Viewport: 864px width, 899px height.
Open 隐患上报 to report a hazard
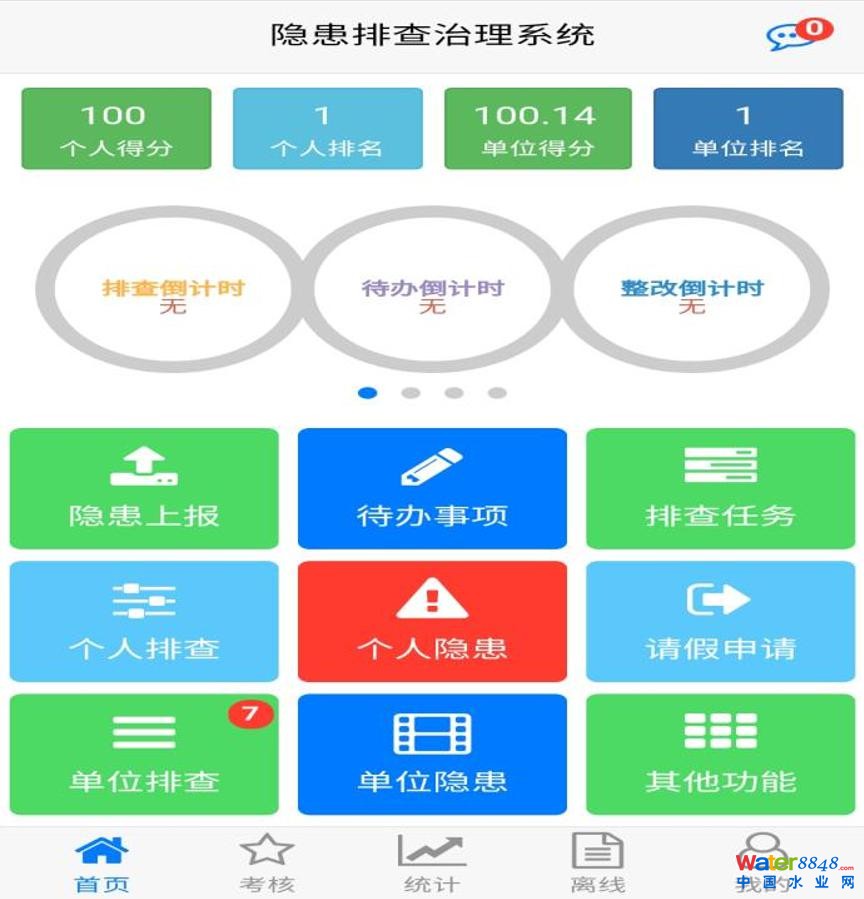coord(144,489)
